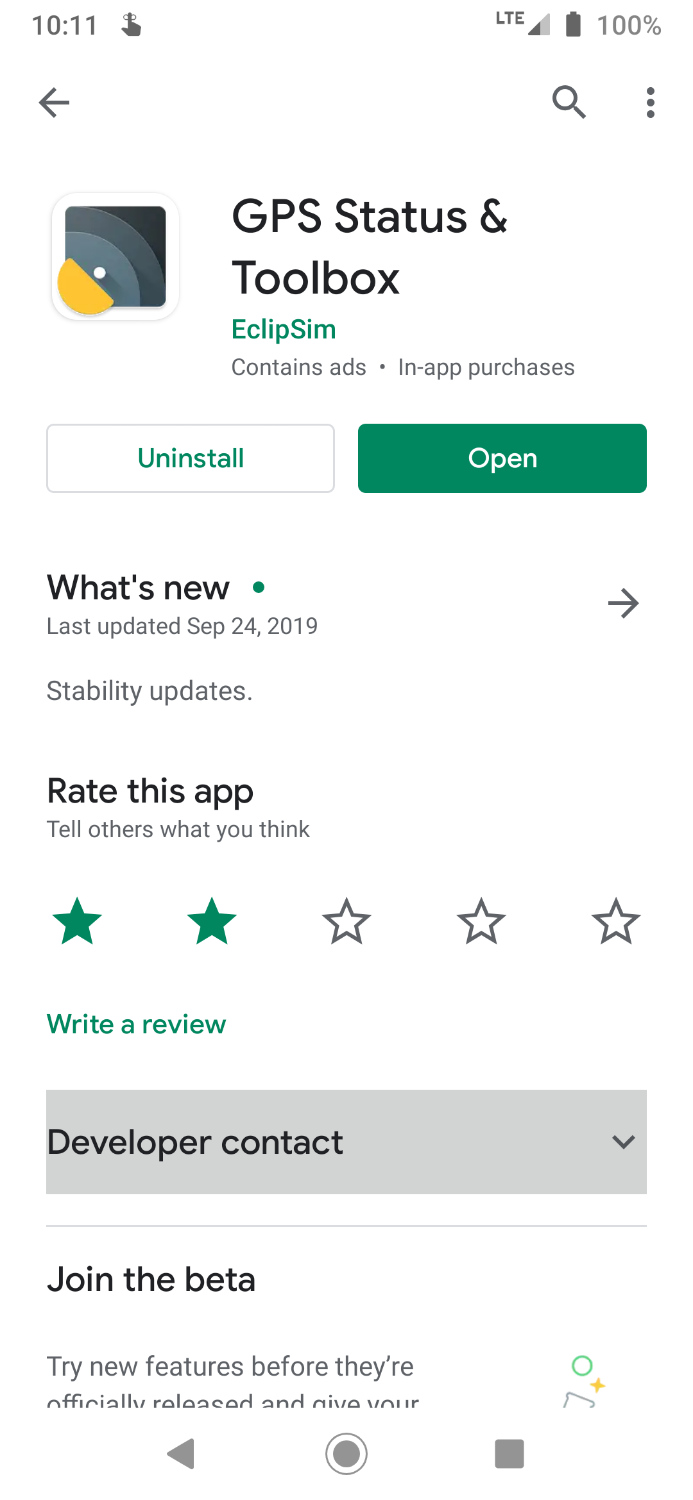Rate the app four stars

click(481, 921)
